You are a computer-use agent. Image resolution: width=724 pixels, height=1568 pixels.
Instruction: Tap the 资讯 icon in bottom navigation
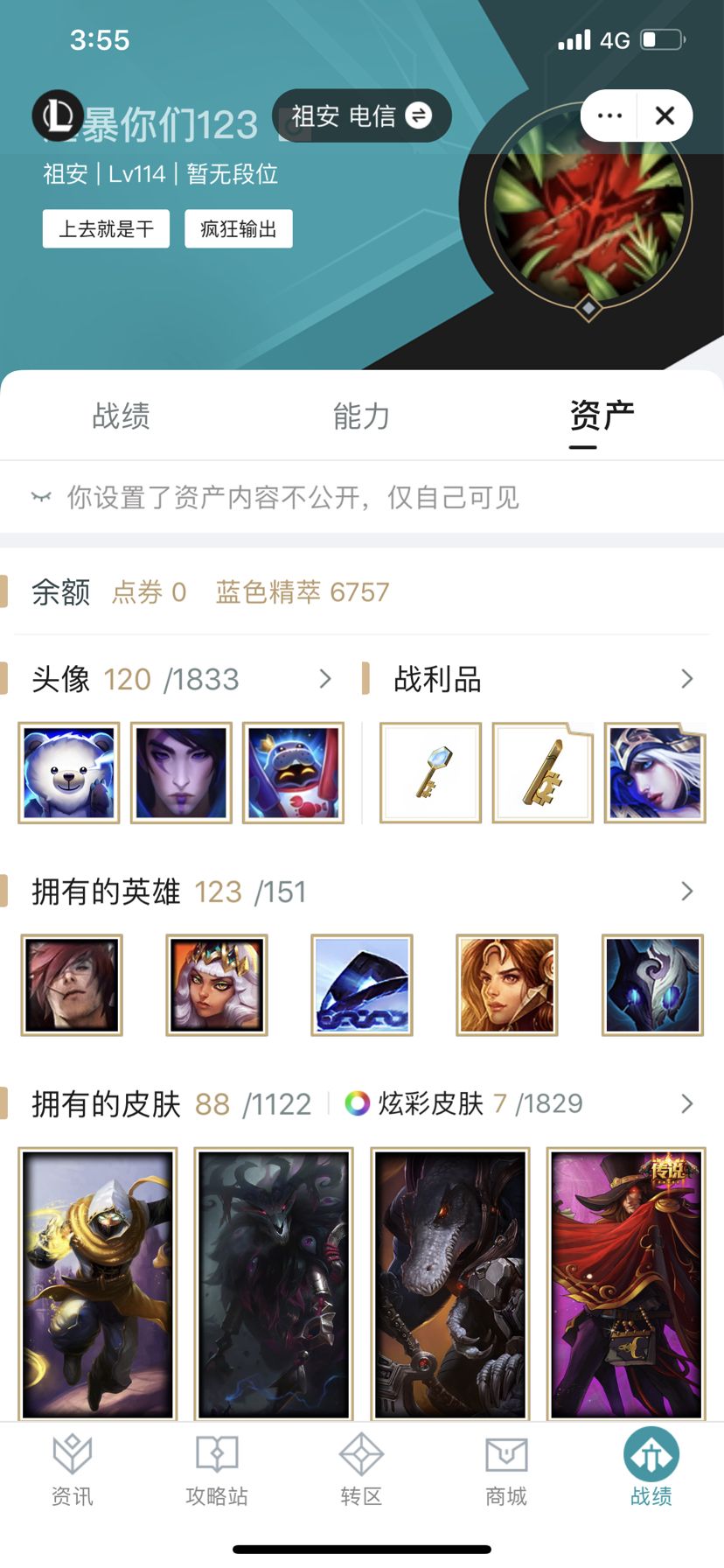pos(72,1468)
